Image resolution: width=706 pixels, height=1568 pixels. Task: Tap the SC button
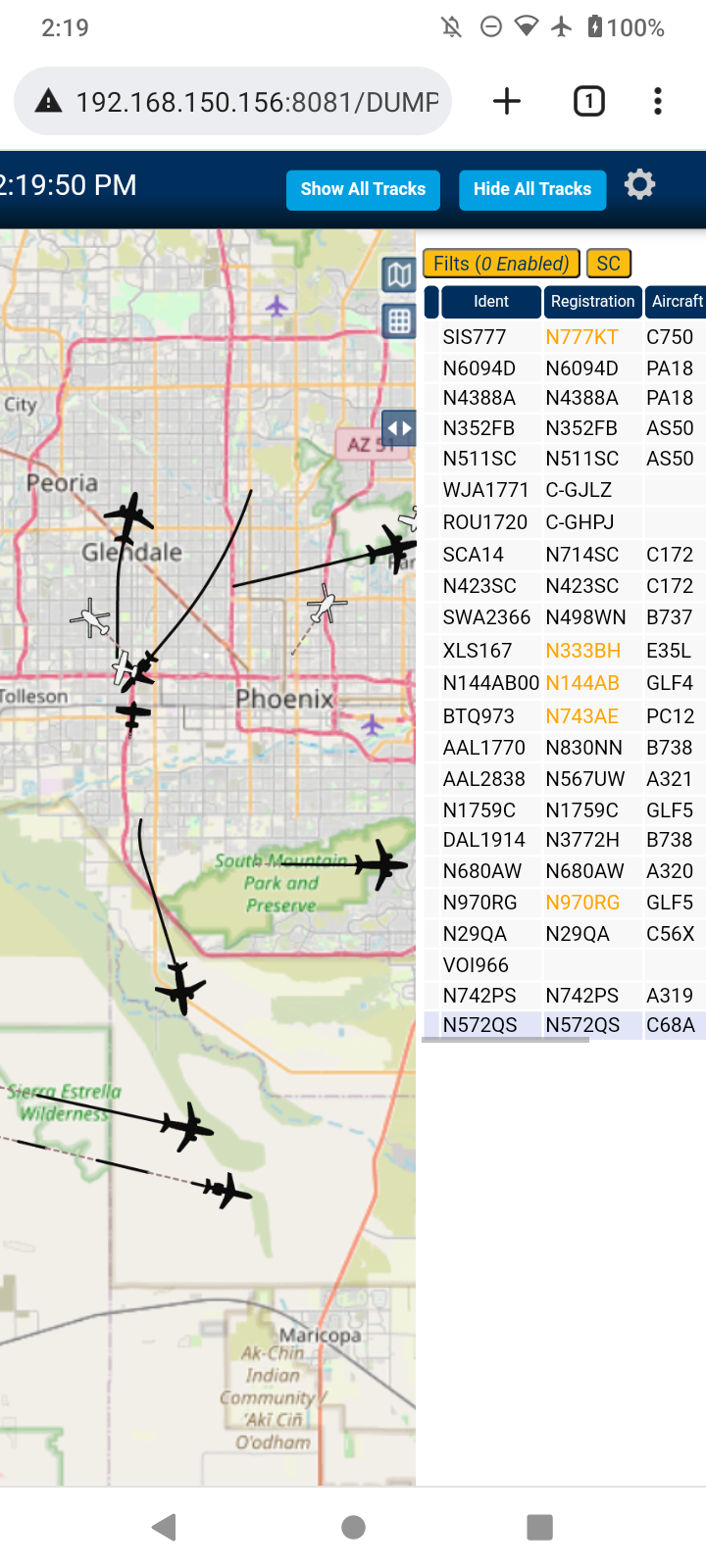[609, 264]
